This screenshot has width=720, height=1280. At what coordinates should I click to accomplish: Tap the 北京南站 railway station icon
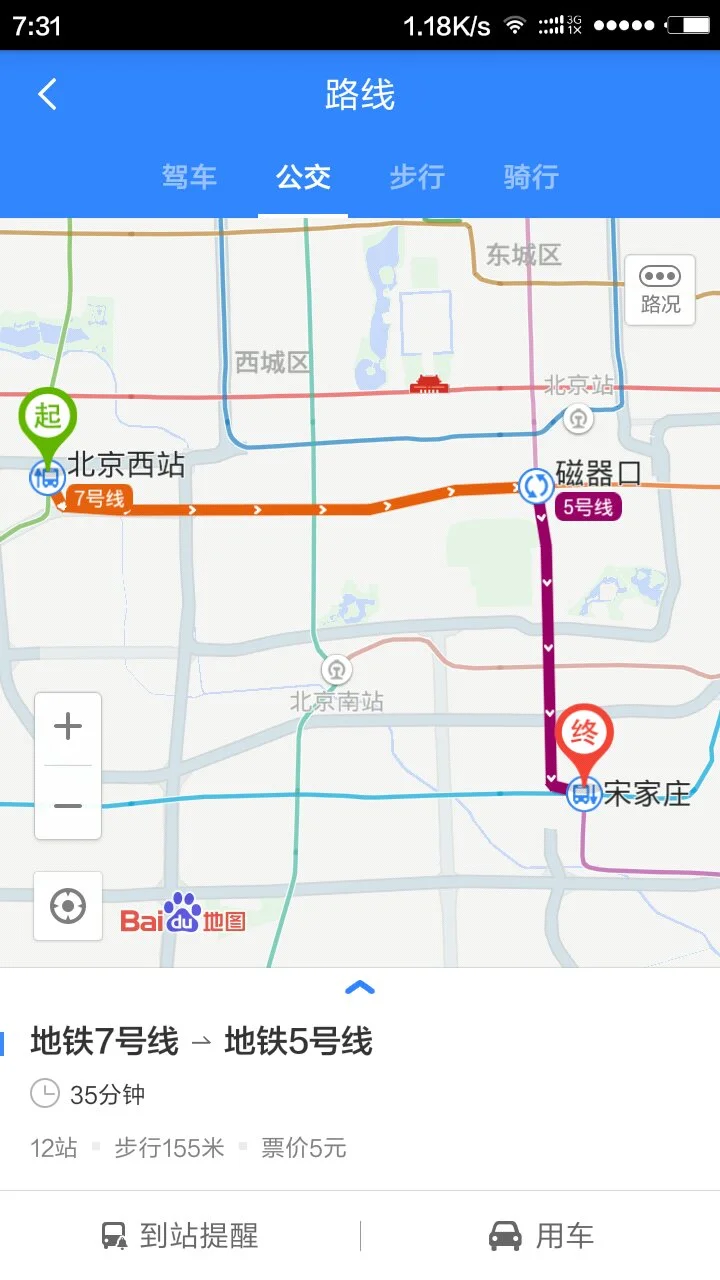(337, 671)
